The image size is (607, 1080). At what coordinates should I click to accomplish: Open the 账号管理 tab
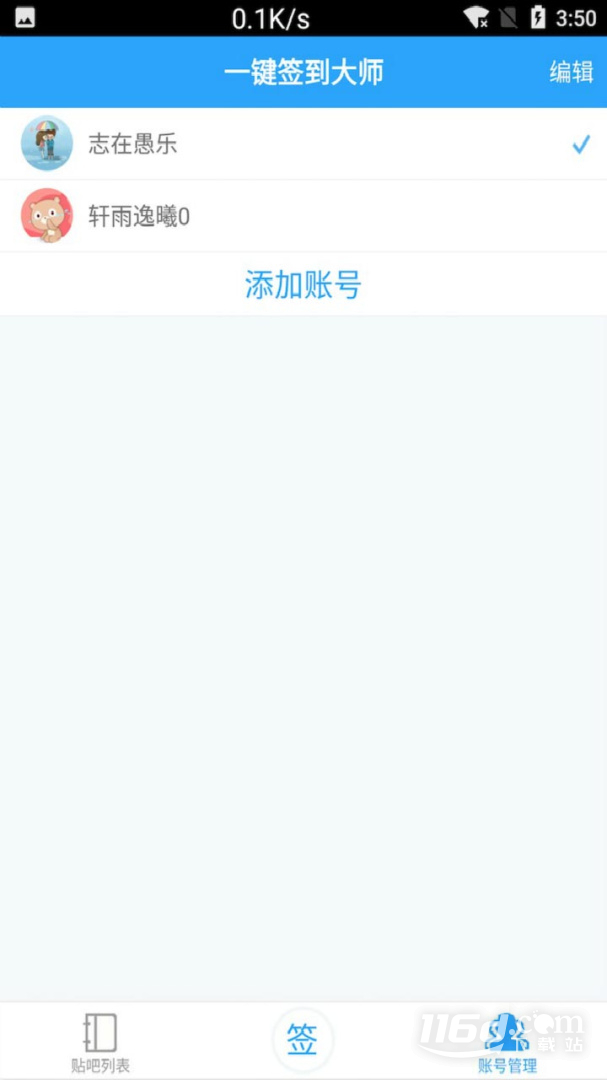pyautogui.click(x=507, y=1043)
